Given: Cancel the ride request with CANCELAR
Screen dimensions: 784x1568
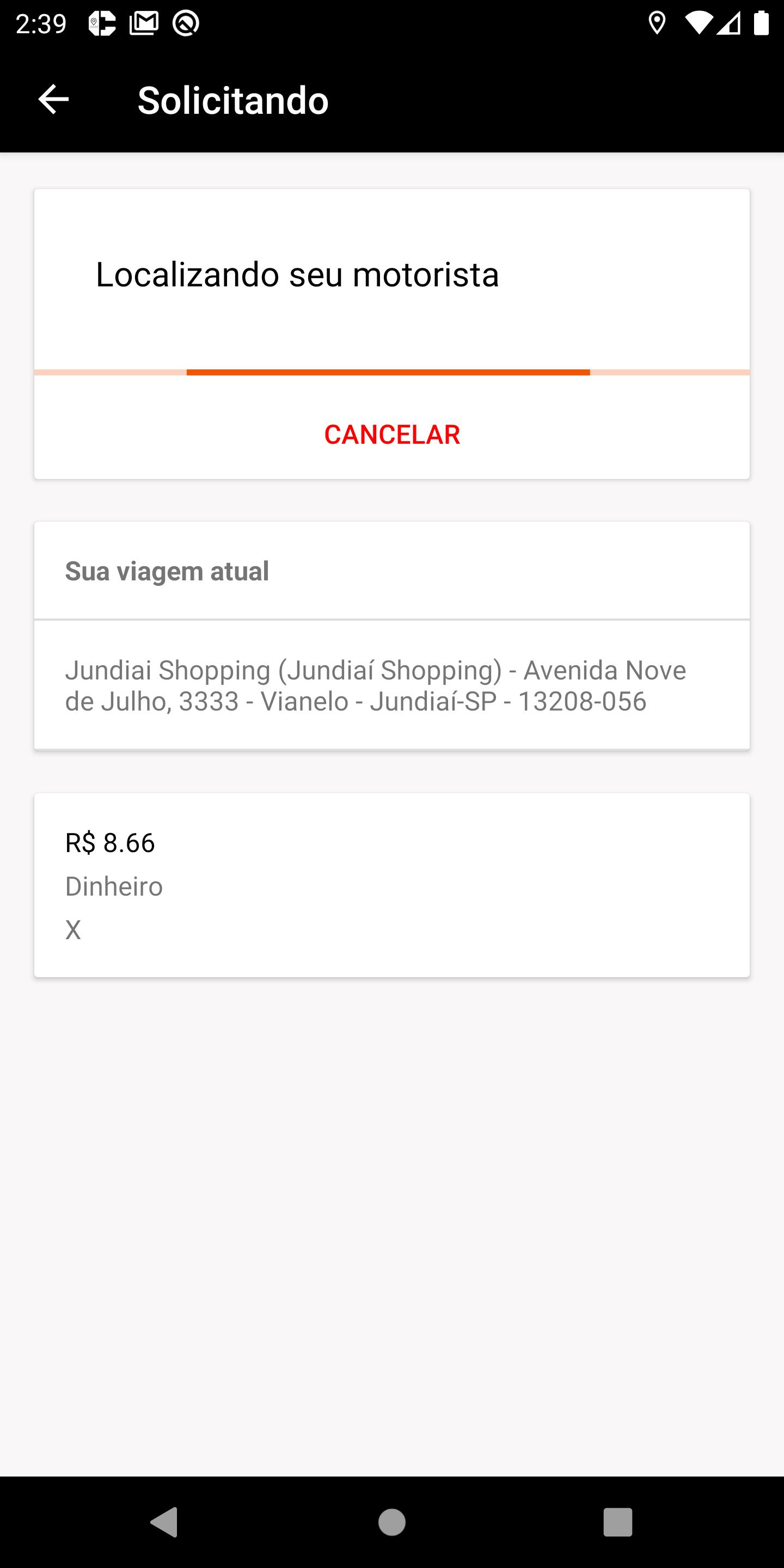Looking at the screenshot, I should 392,434.
